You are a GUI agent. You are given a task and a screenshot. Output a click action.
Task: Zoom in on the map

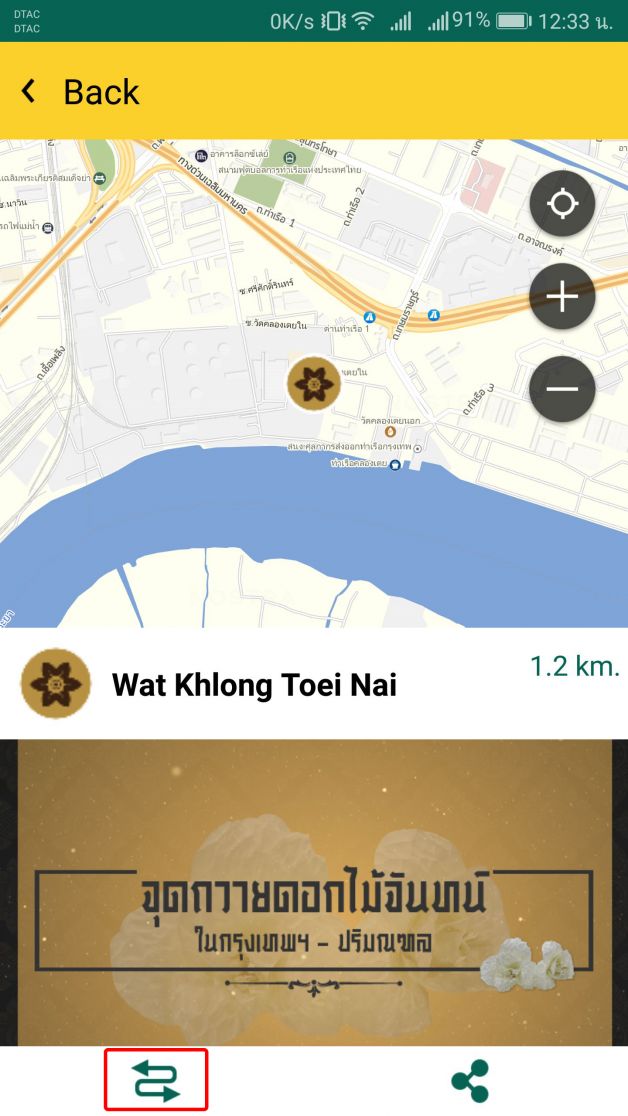(x=562, y=296)
